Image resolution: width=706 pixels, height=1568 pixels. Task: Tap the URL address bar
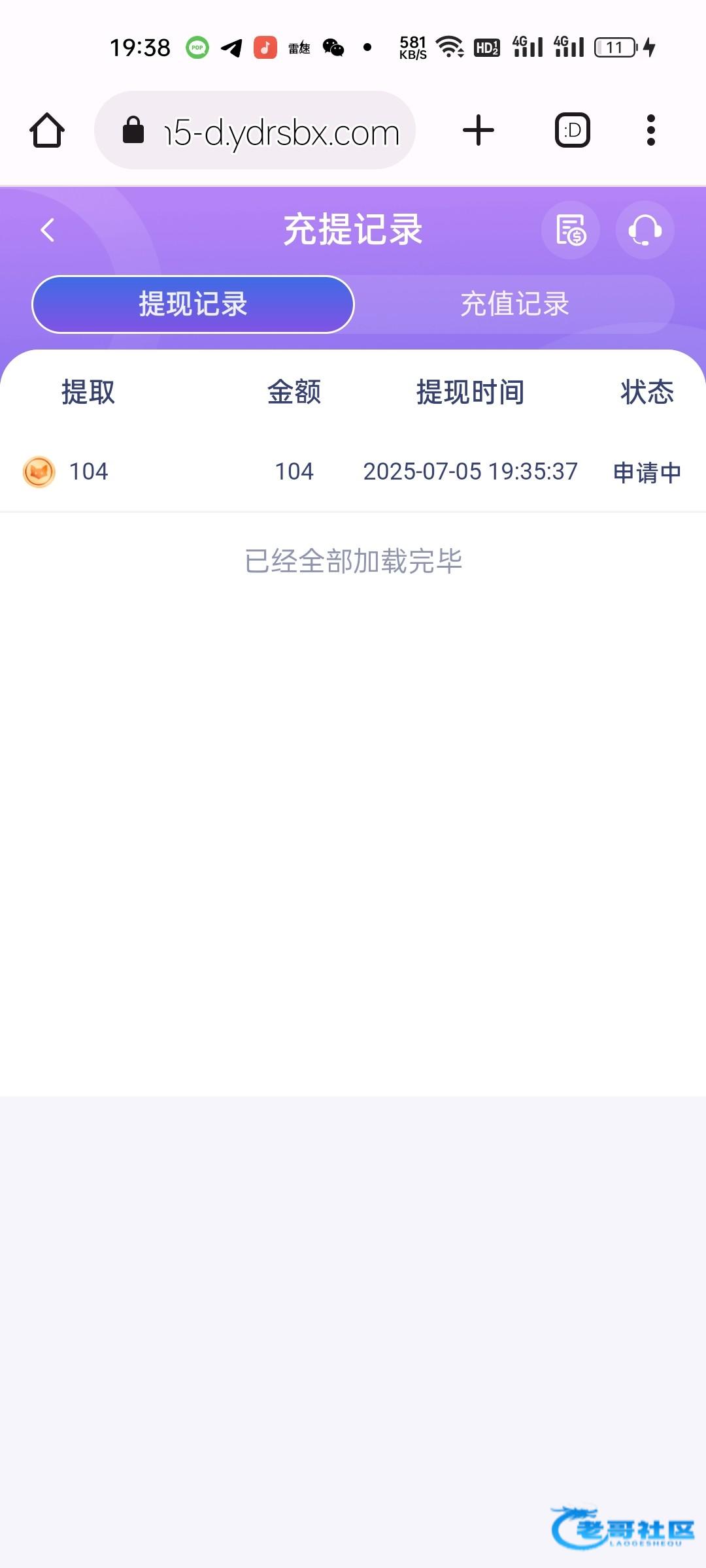pos(255,130)
